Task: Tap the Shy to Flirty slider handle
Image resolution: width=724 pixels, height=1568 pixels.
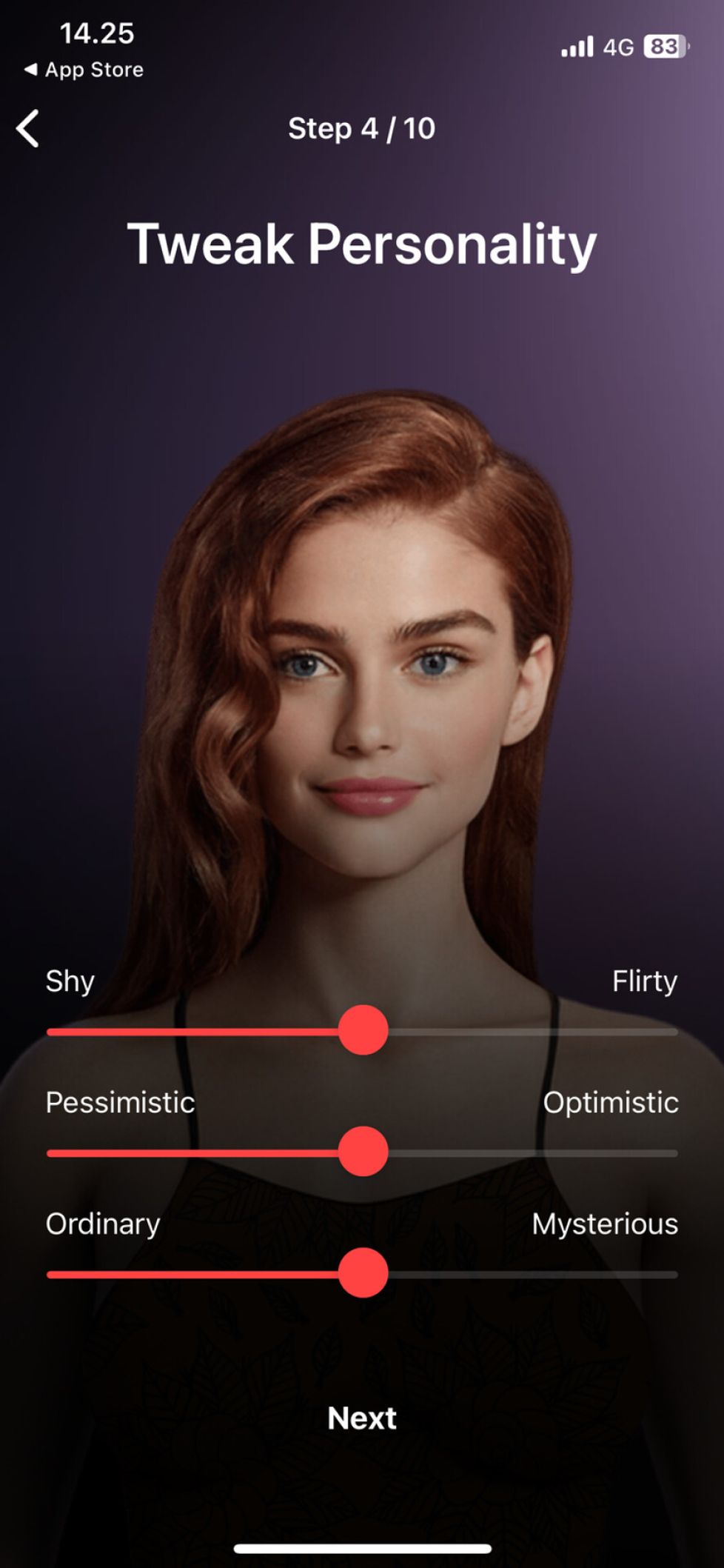Action: (x=363, y=1030)
